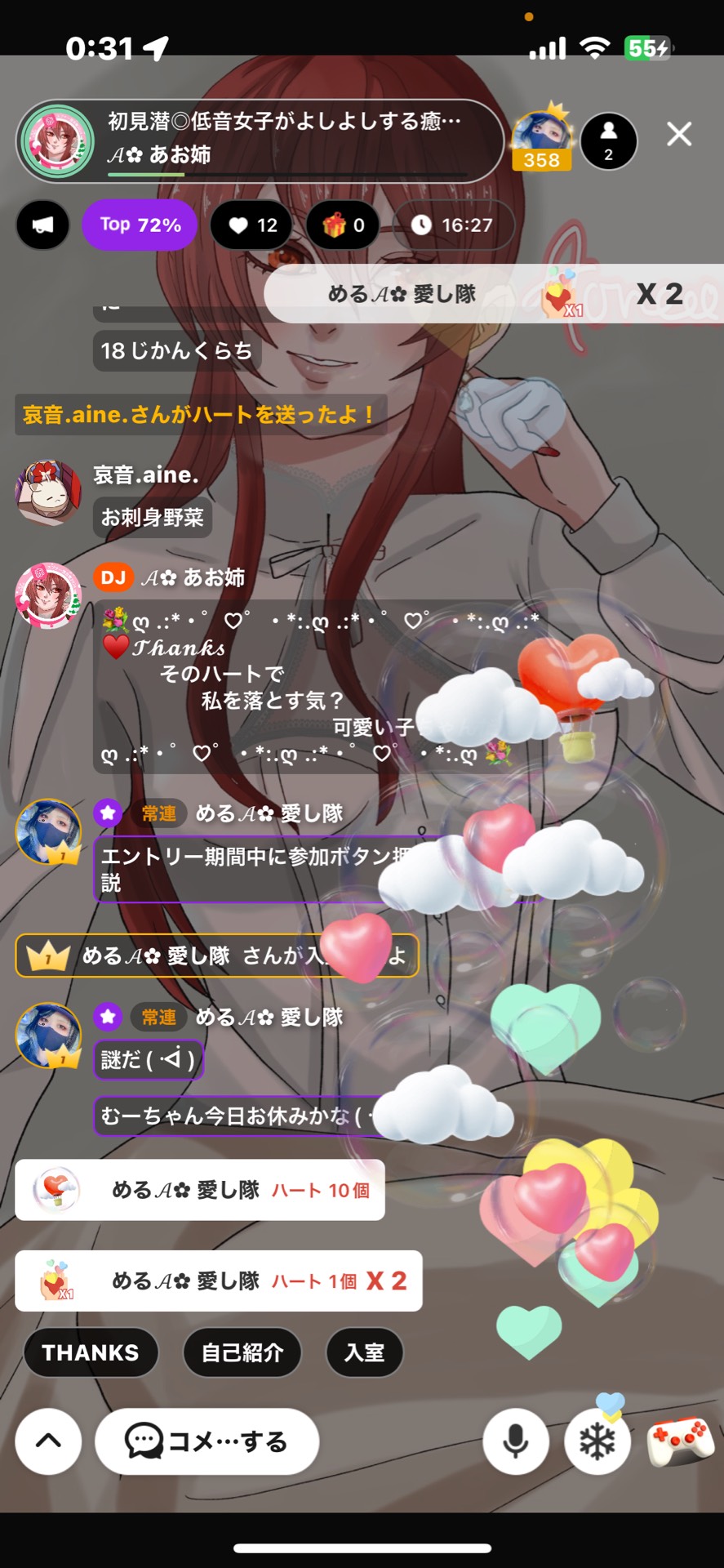
Task: Open the listener count icon
Action: click(x=609, y=140)
